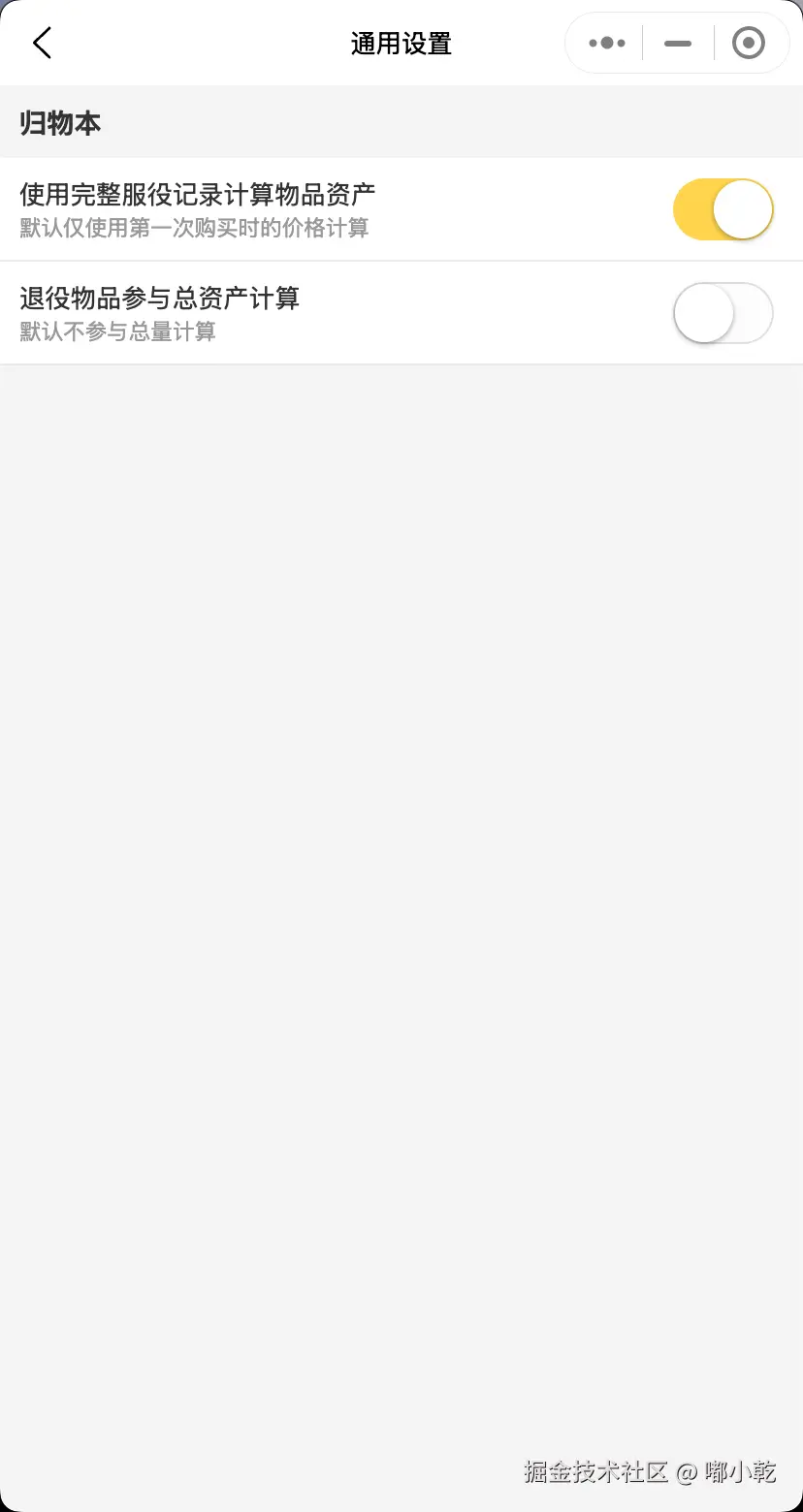Close the mini program via circle icon
The image size is (803, 1512).
point(748,44)
